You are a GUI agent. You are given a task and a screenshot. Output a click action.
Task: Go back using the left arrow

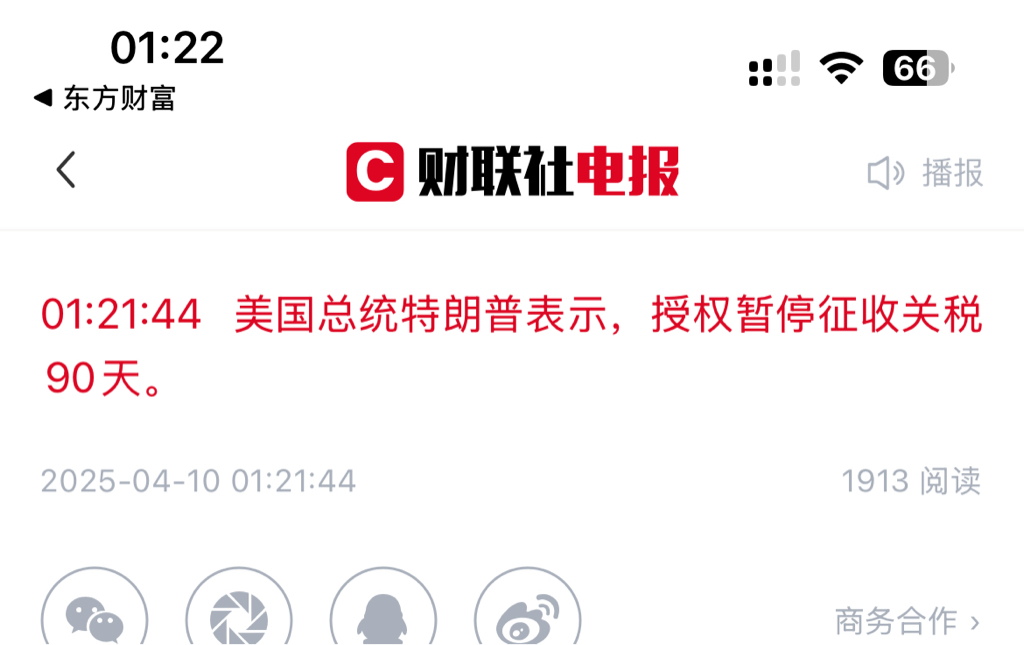pyautogui.click(x=66, y=170)
